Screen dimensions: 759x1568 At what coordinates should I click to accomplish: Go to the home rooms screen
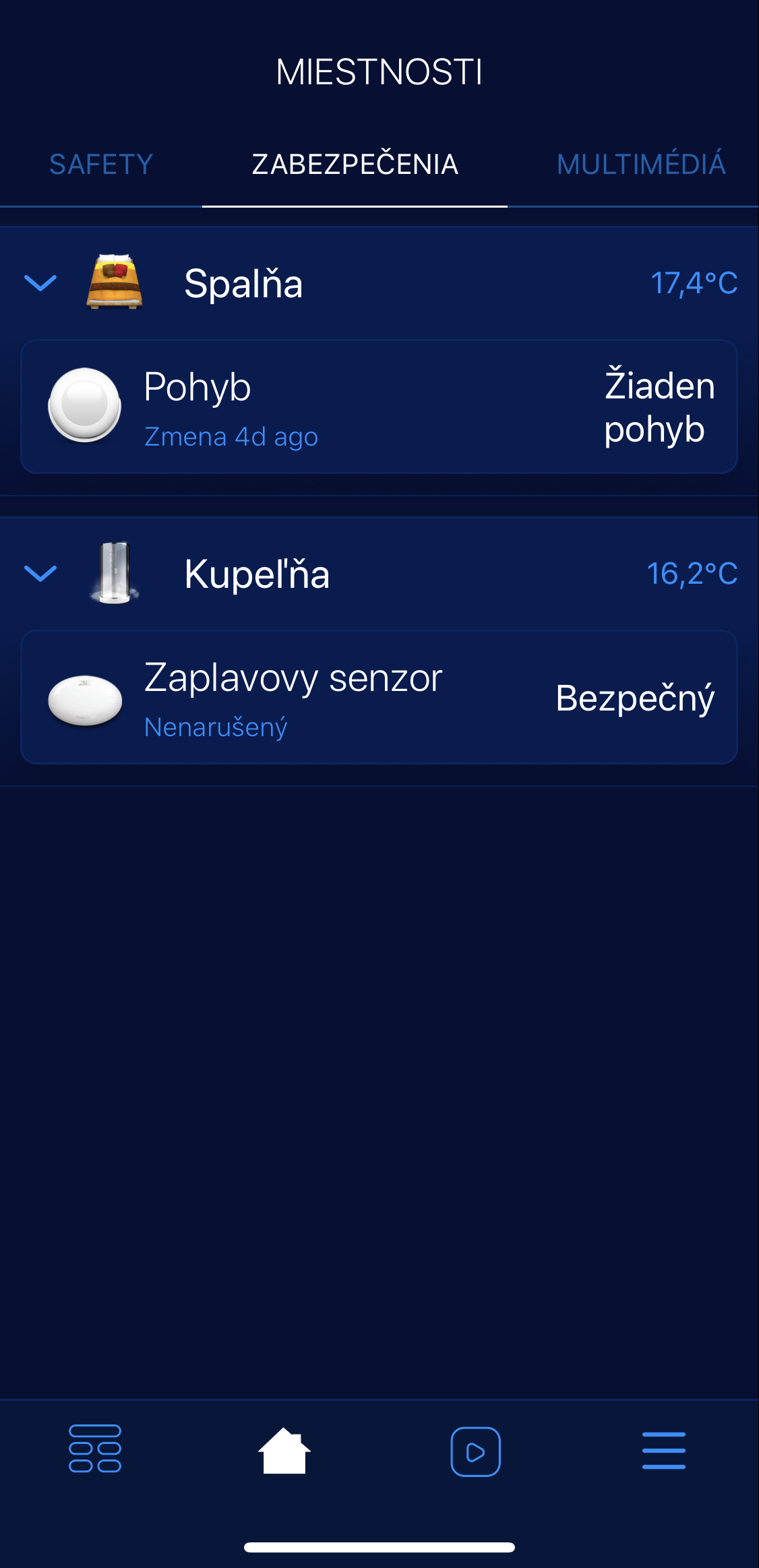coord(284,1451)
